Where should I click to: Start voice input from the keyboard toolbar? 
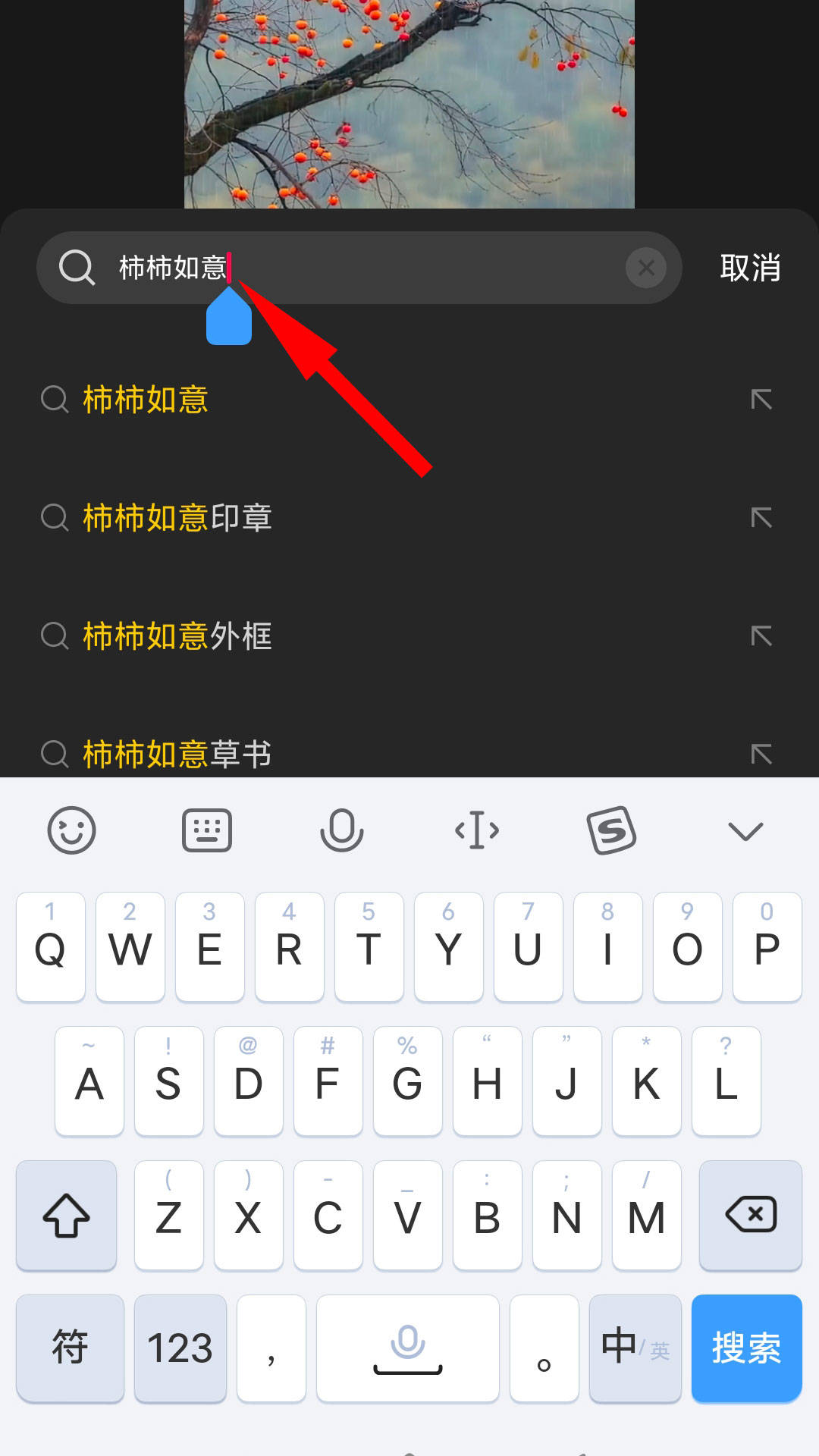pos(342,830)
